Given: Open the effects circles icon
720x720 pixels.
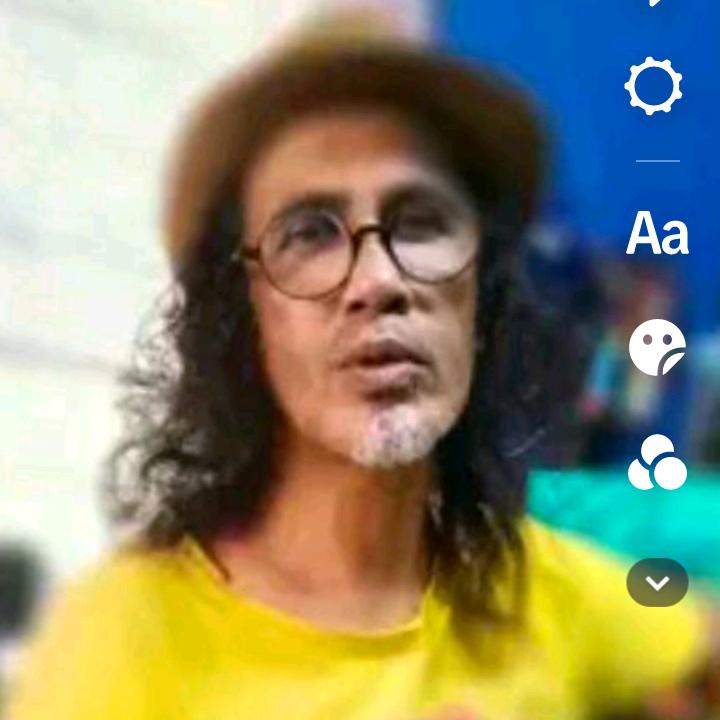Looking at the screenshot, I should pyautogui.click(x=657, y=464).
